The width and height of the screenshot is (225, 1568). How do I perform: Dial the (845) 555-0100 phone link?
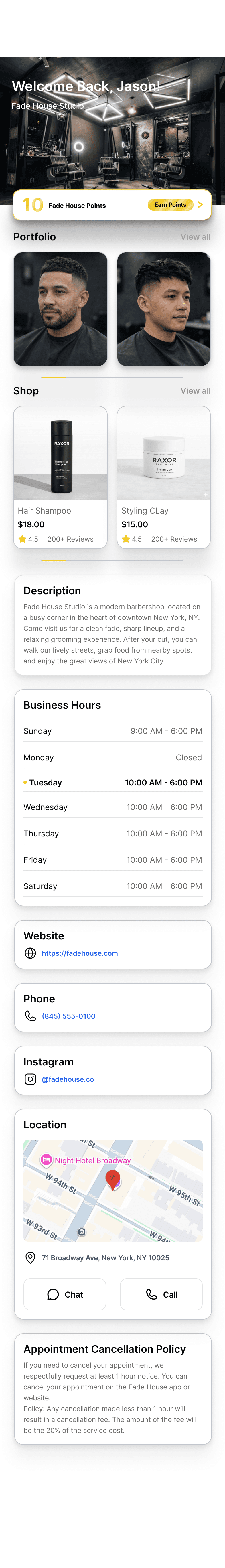[69, 1016]
